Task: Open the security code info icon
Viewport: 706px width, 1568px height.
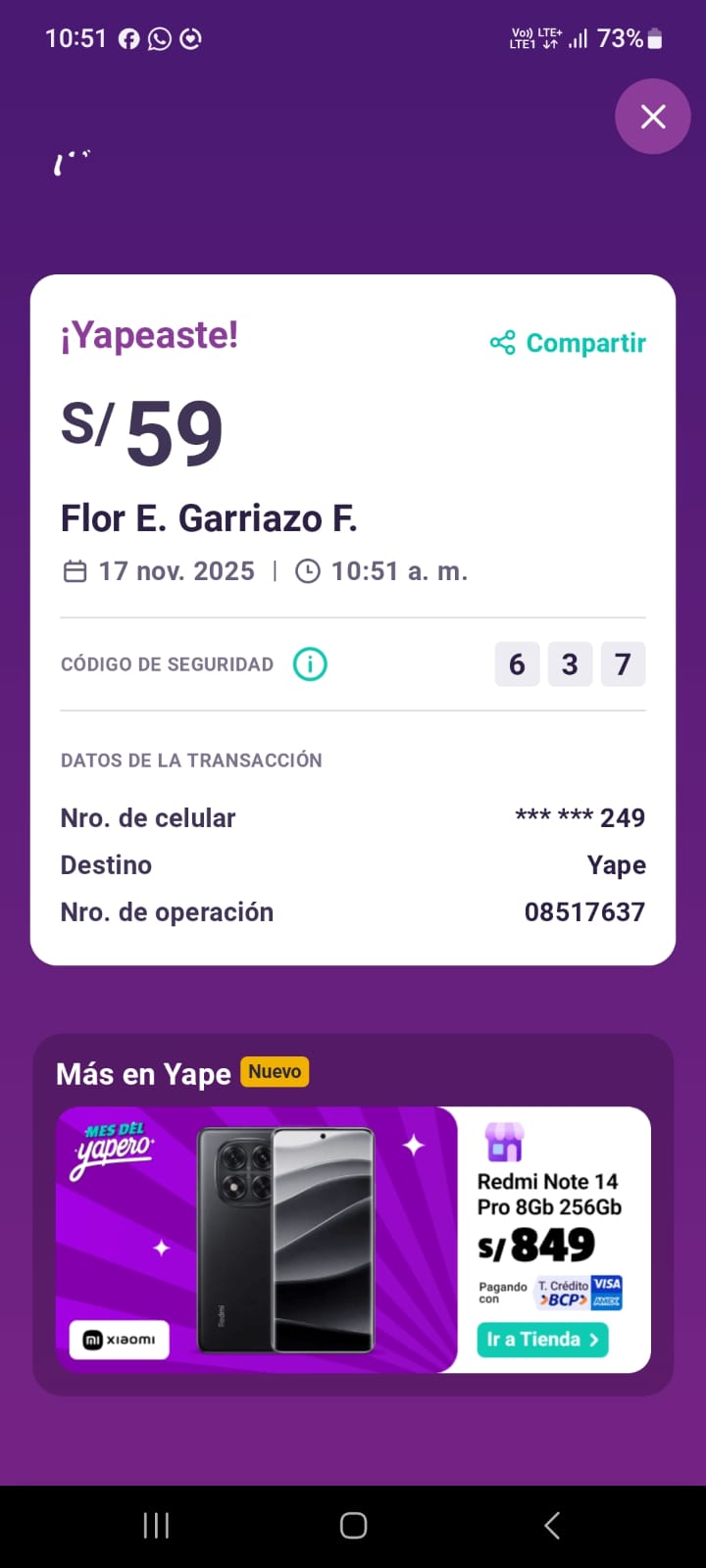Action: 310,664
